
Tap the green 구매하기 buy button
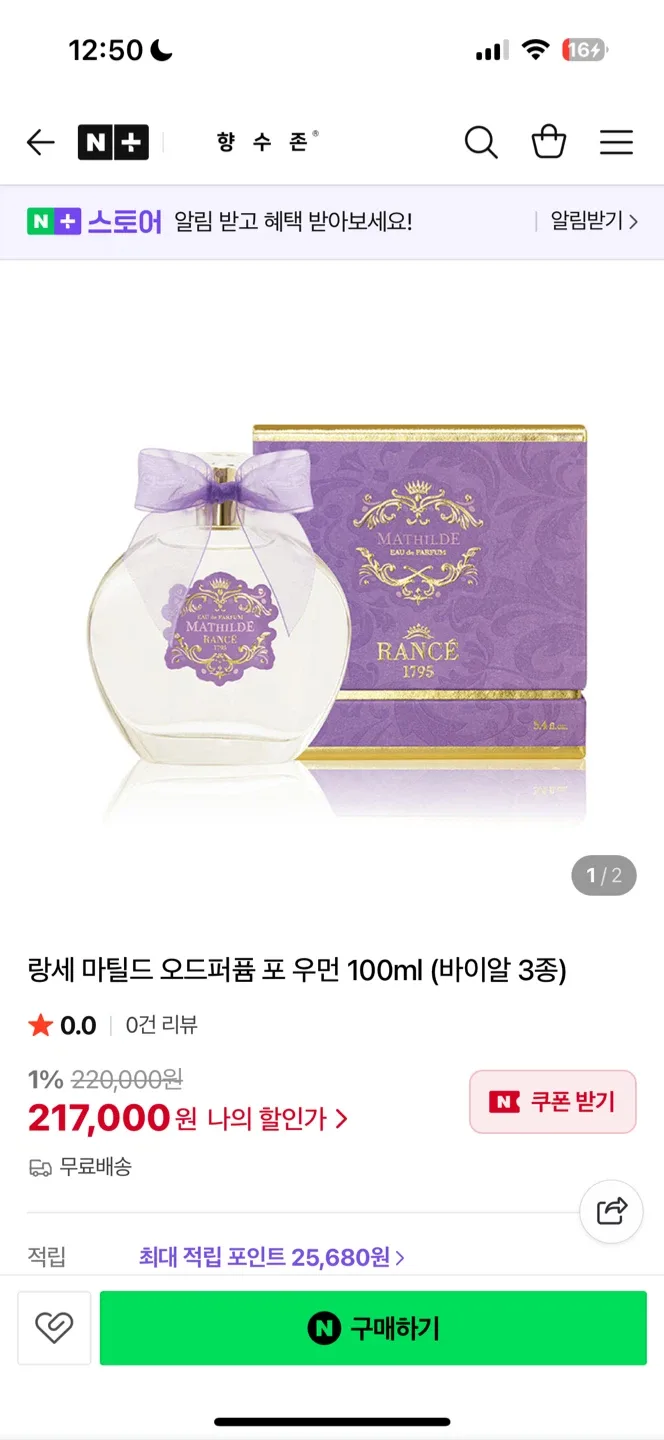coord(373,1328)
